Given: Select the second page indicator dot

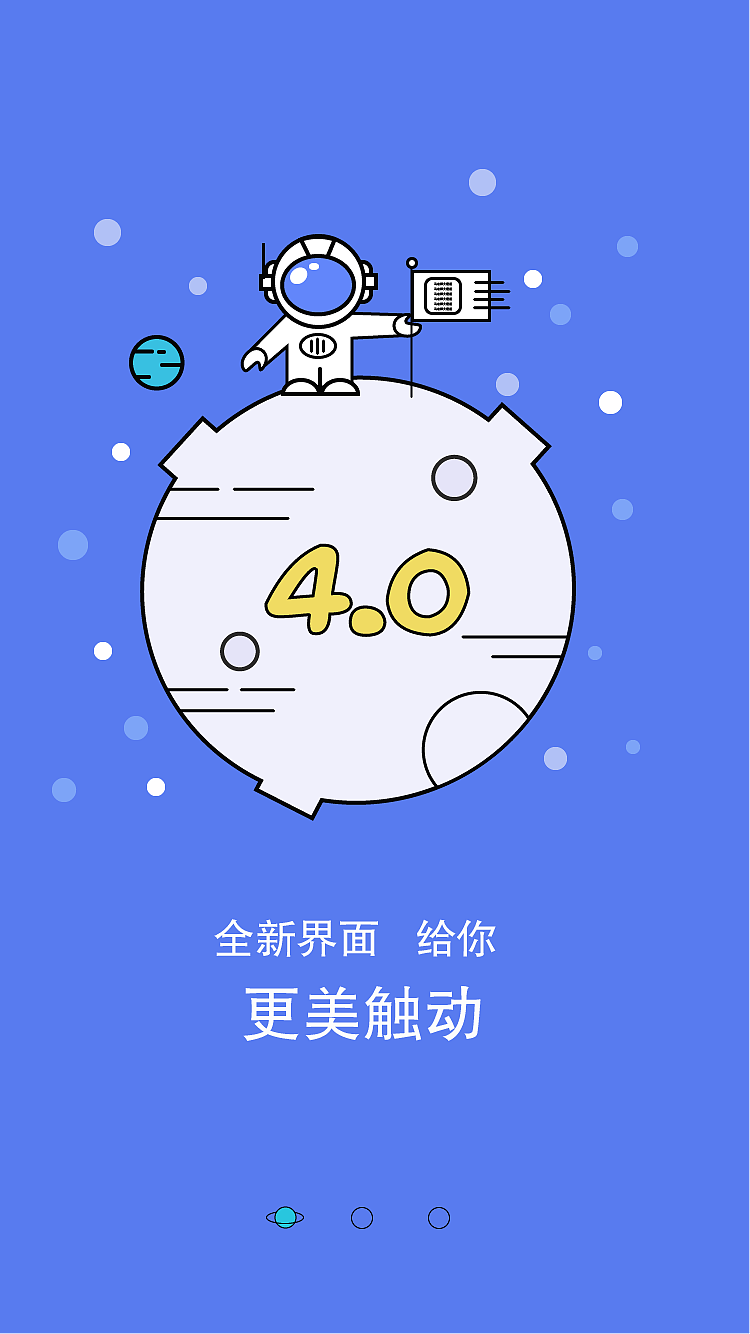Looking at the screenshot, I should (x=363, y=1217).
